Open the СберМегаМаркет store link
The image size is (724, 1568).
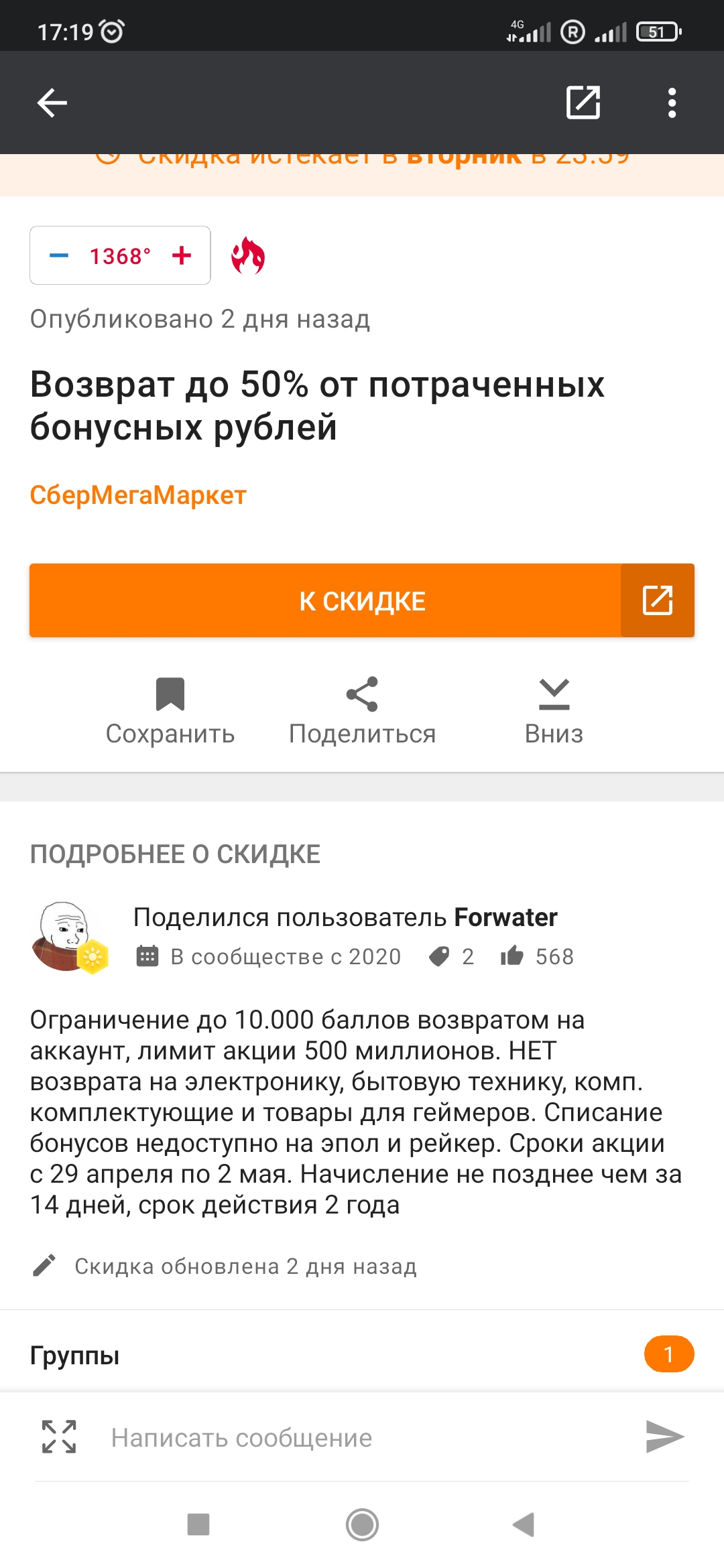pyautogui.click(x=138, y=495)
